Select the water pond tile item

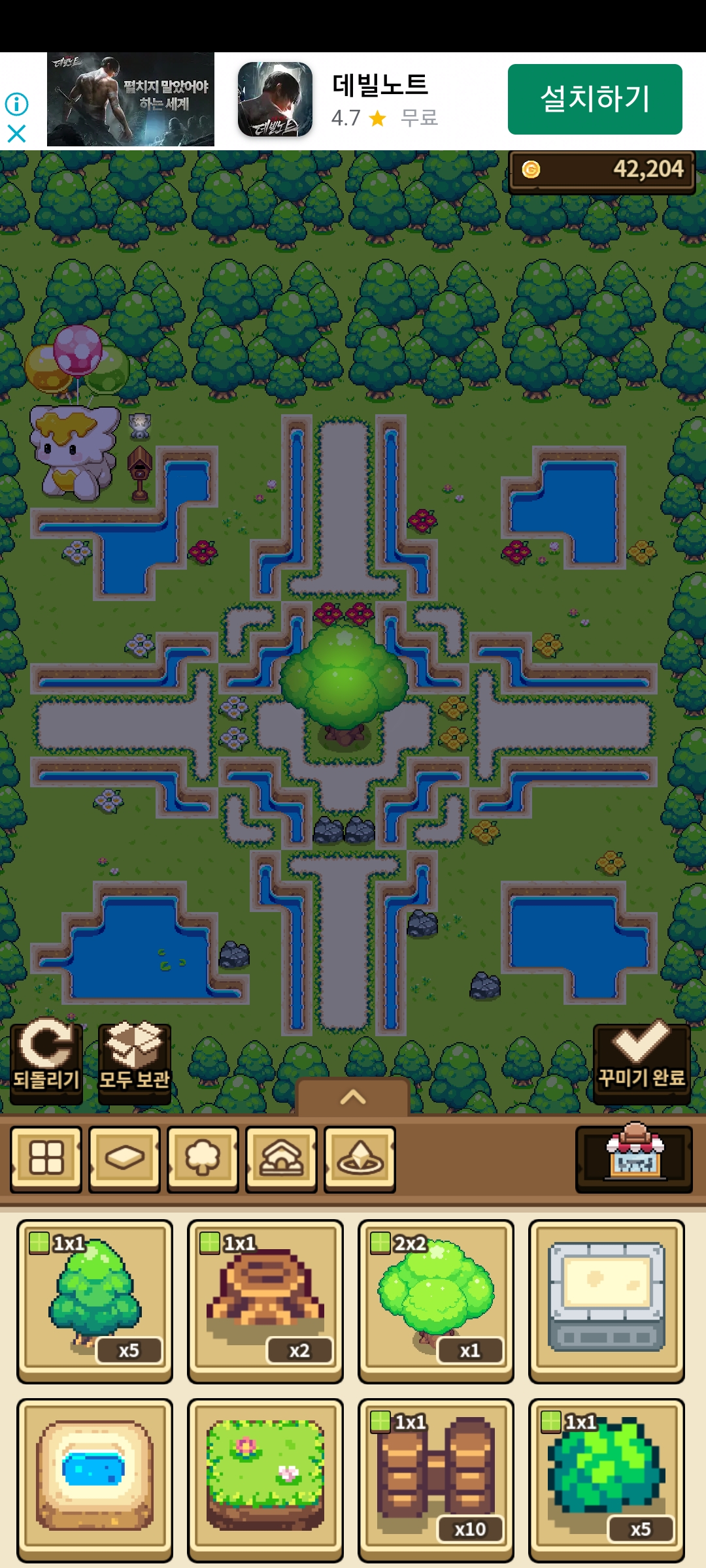[x=95, y=1480]
